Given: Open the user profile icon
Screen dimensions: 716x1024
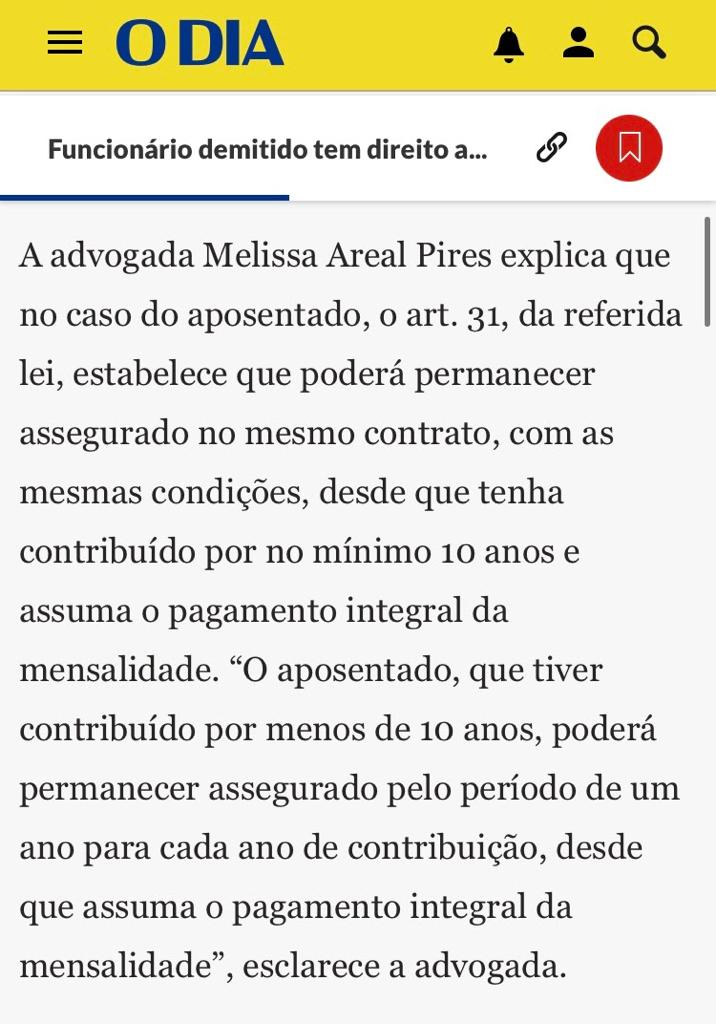Looking at the screenshot, I should 578,43.
